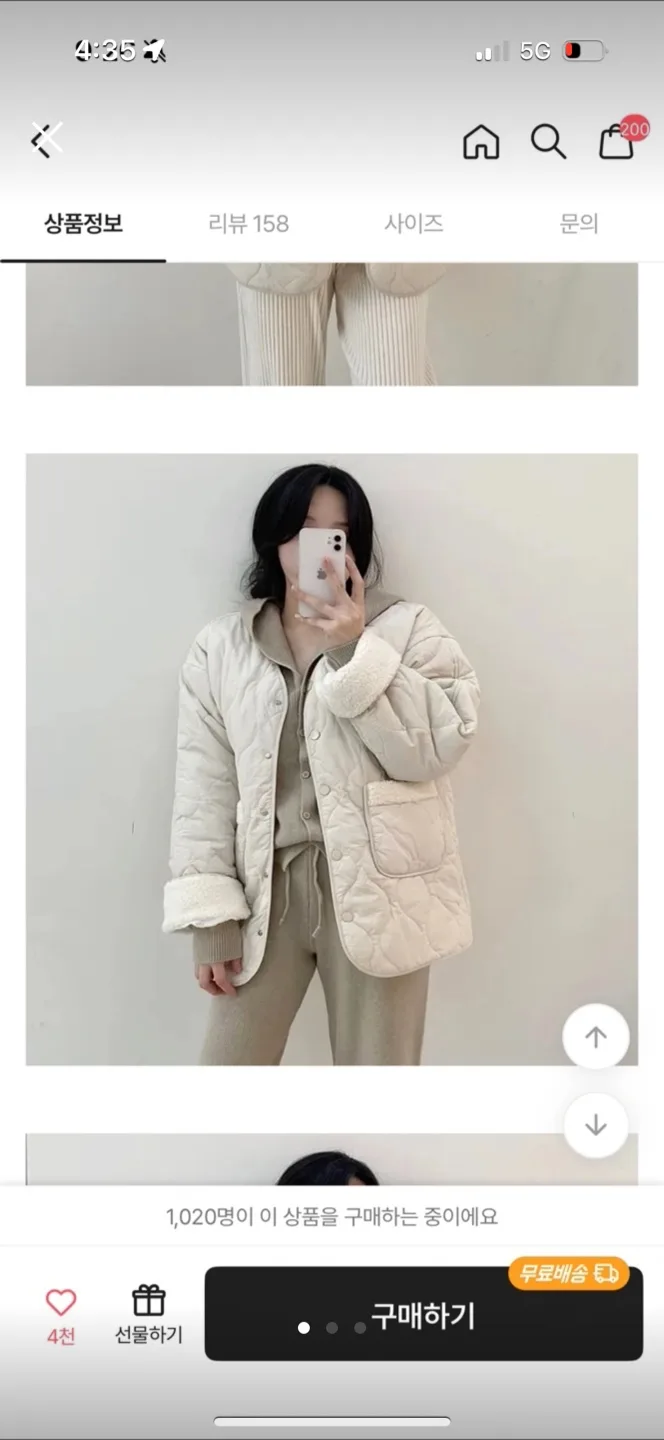Switch to the 리뷰 158 tab

click(x=248, y=224)
